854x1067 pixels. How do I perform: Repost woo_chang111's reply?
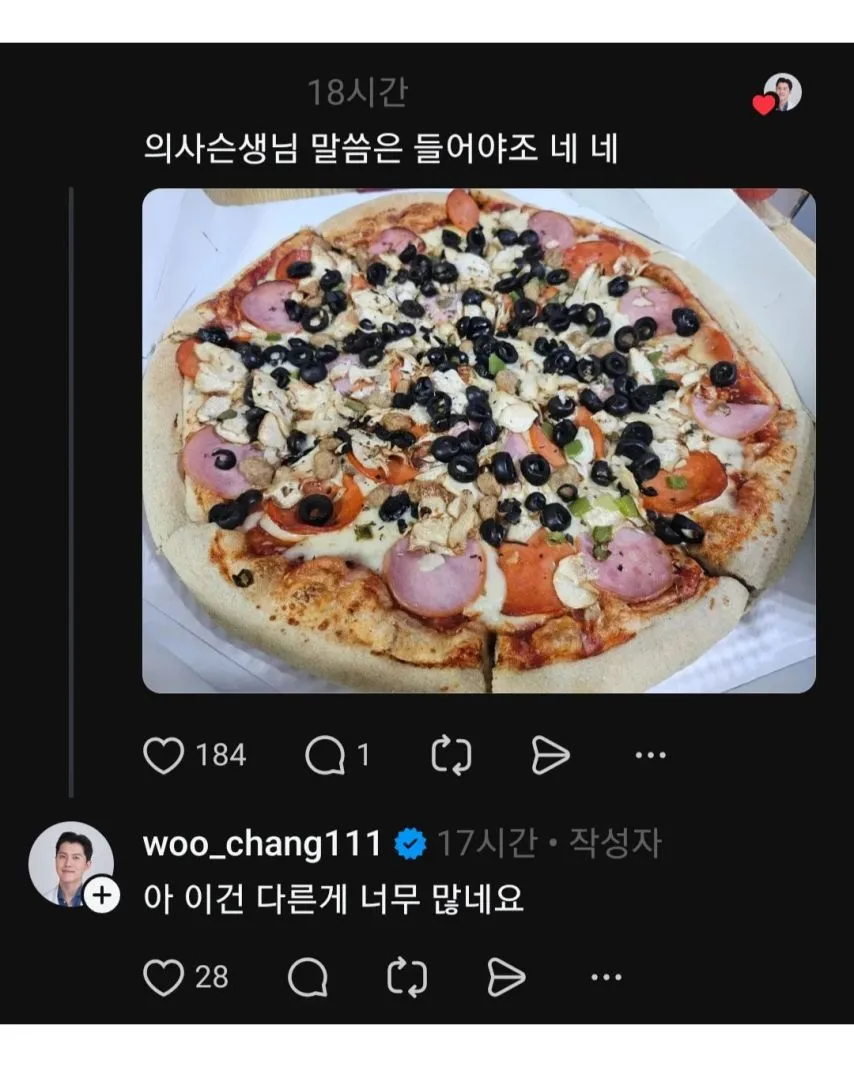[407, 977]
